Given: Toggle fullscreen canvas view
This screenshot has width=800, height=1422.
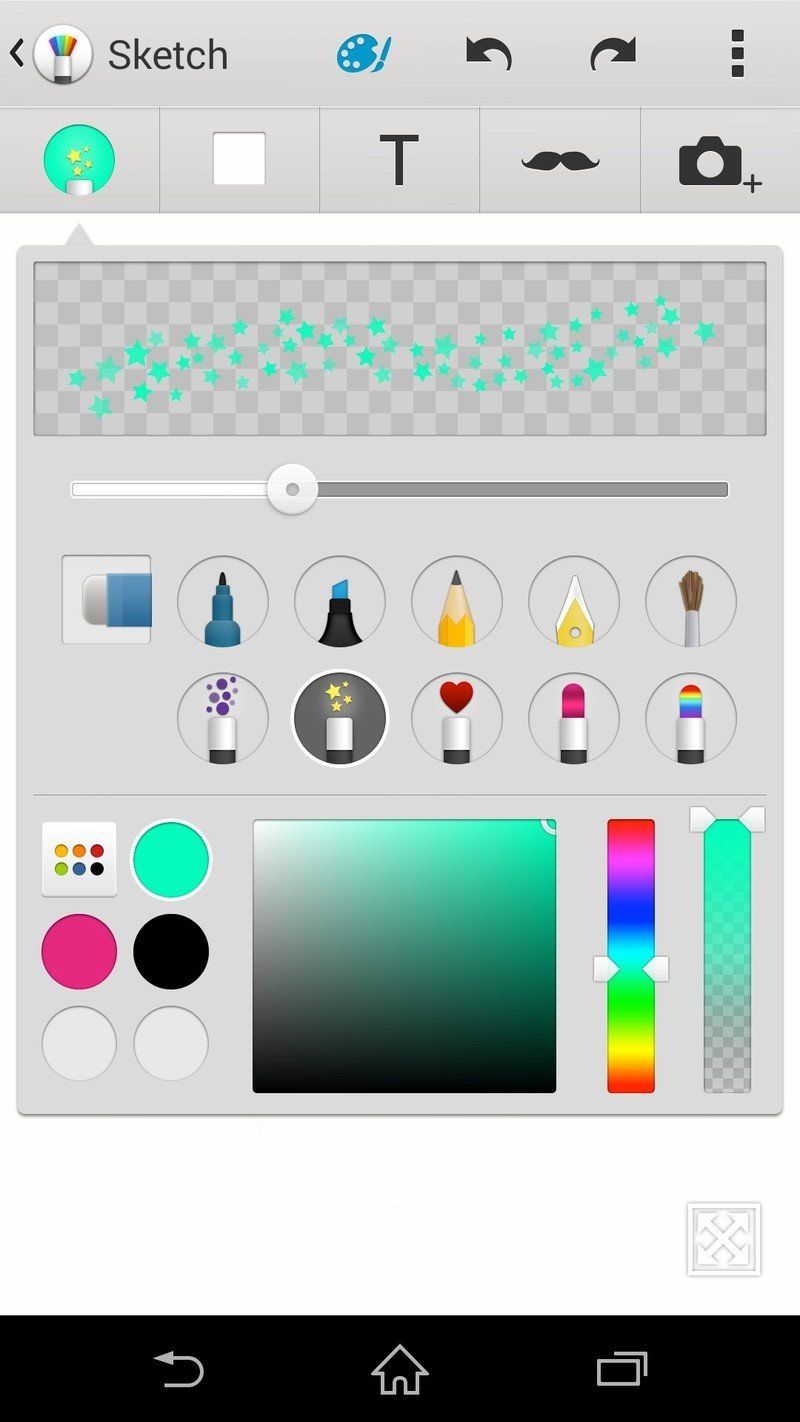Looking at the screenshot, I should [x=724, y=1239].
